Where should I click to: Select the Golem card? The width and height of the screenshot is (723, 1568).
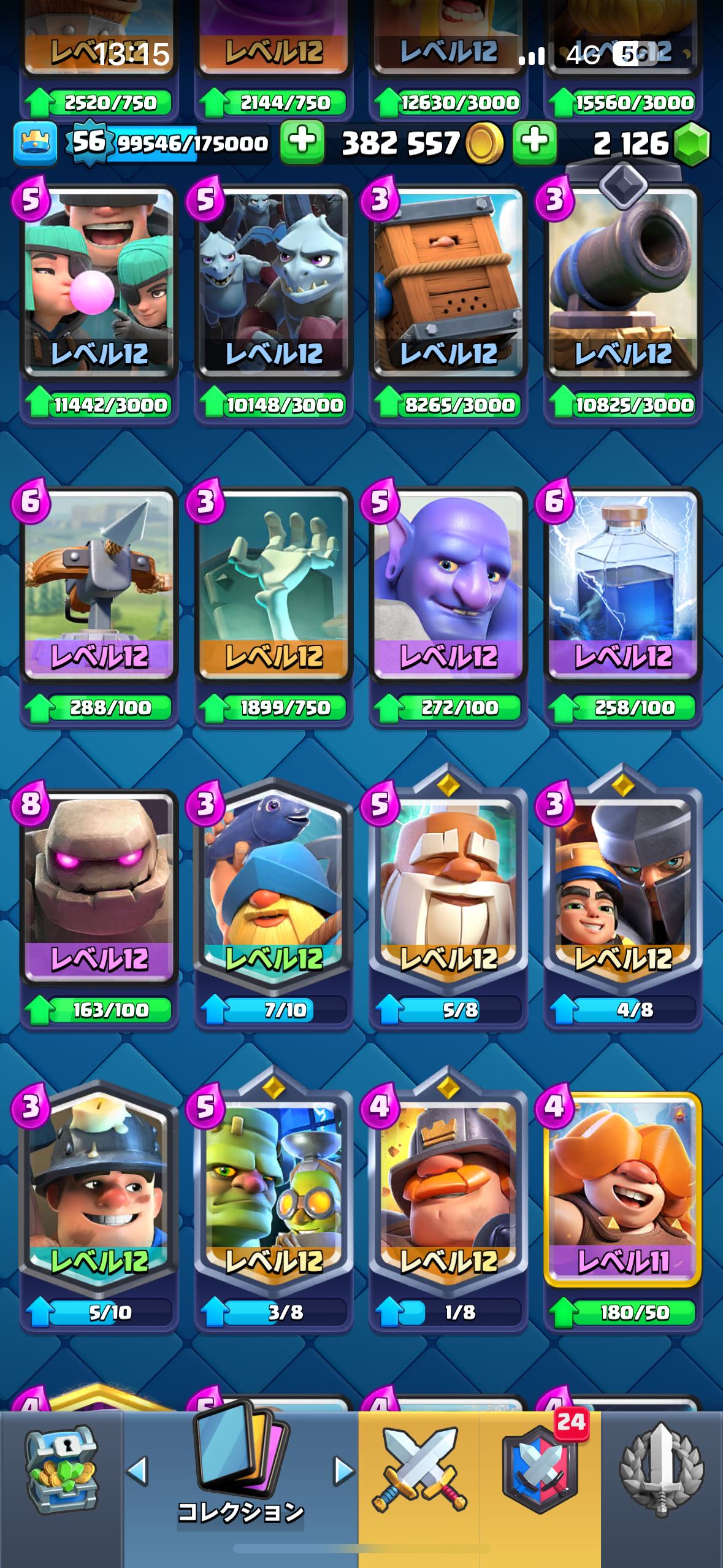click(99, 888)
